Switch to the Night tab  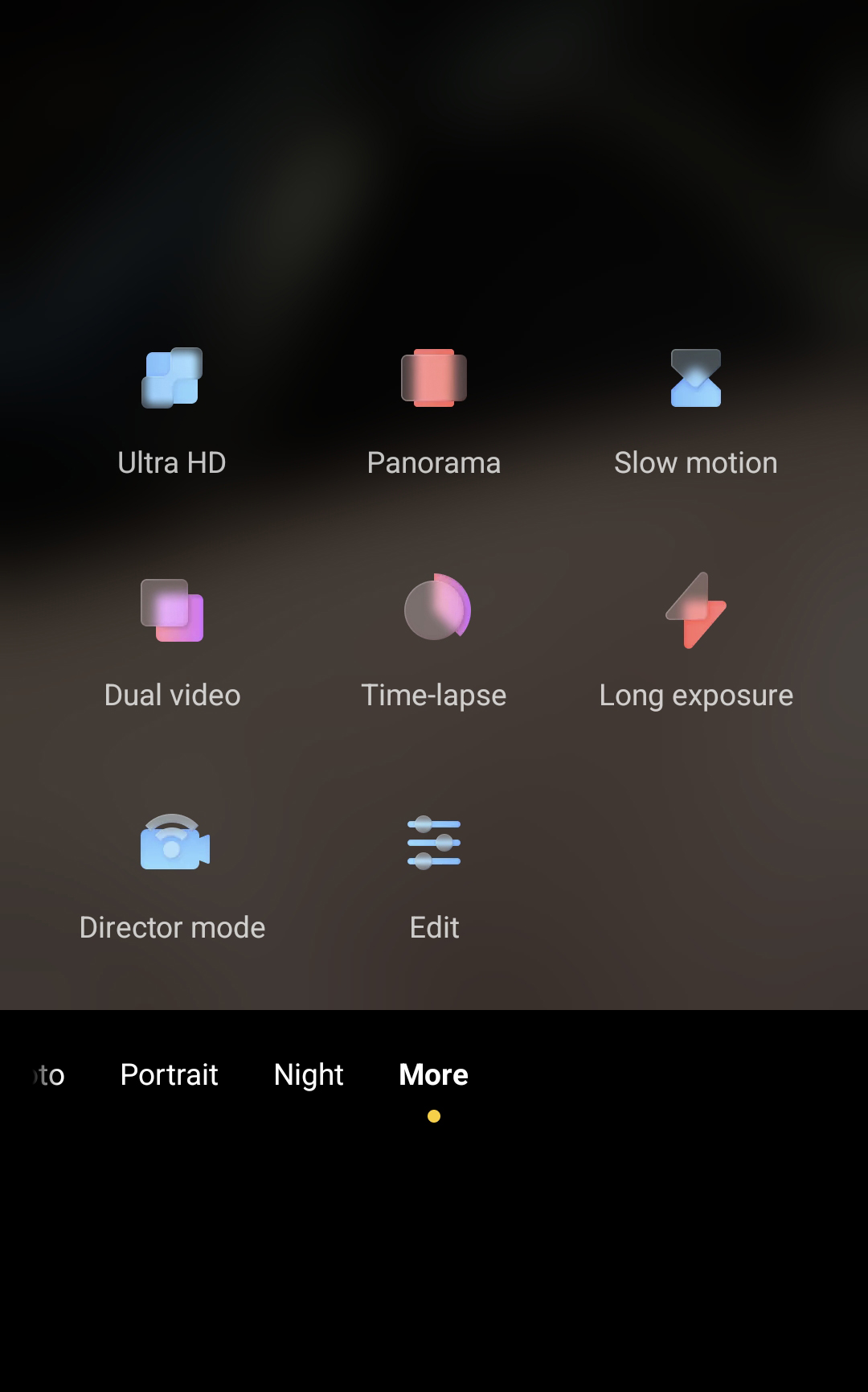pos(309,1074)
